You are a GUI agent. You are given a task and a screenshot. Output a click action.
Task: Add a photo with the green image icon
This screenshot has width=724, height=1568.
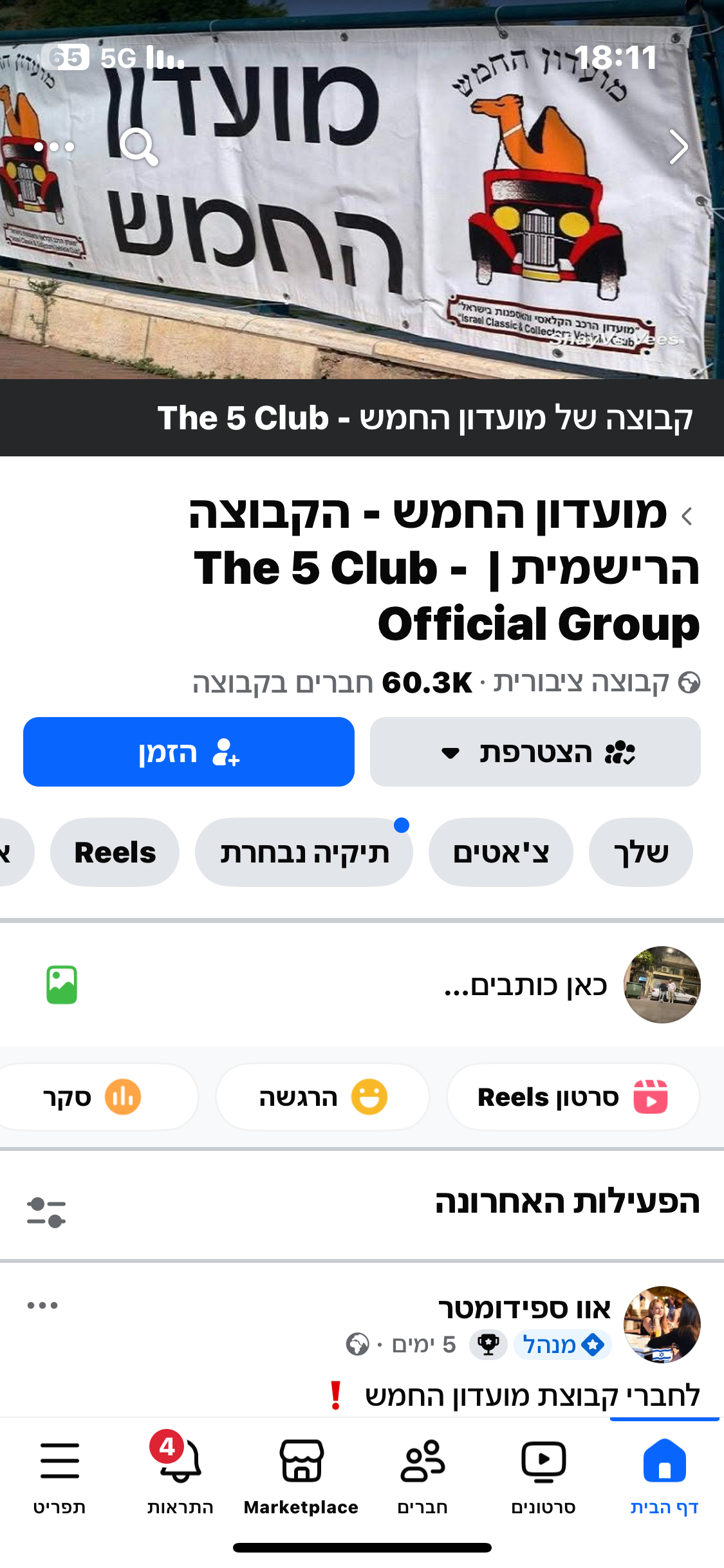point(62,985)
